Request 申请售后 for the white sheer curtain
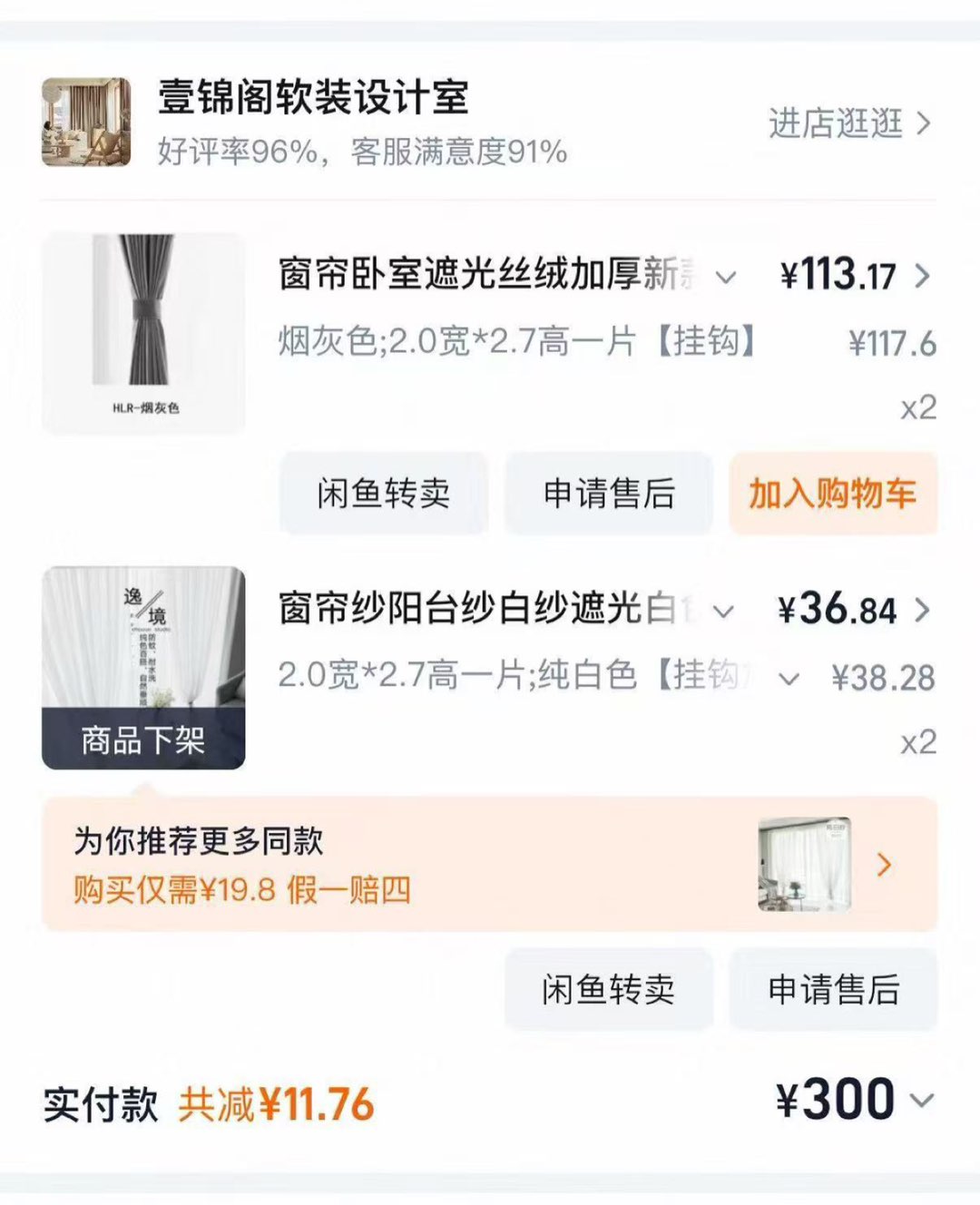Viewport: 980px width, 1205px height. [x=833, y=989]
